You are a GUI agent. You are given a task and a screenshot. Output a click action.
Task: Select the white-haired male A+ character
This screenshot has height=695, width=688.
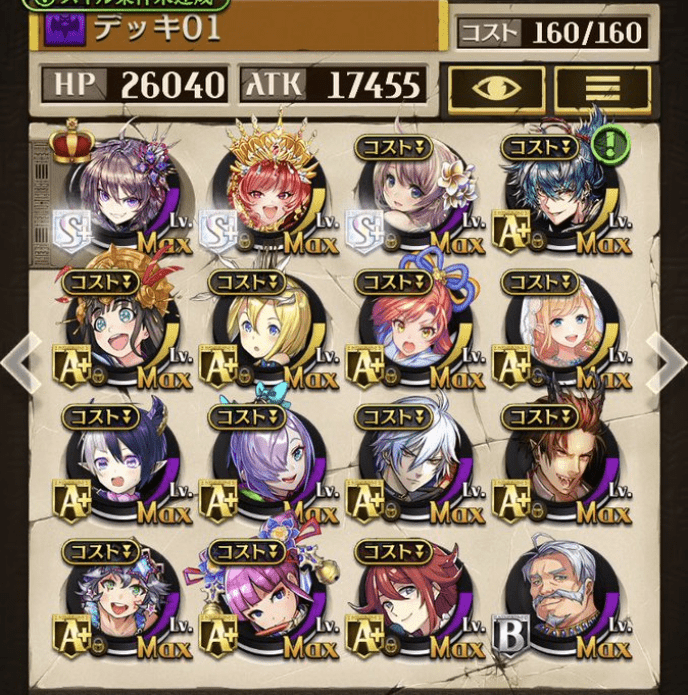[413, 468]
